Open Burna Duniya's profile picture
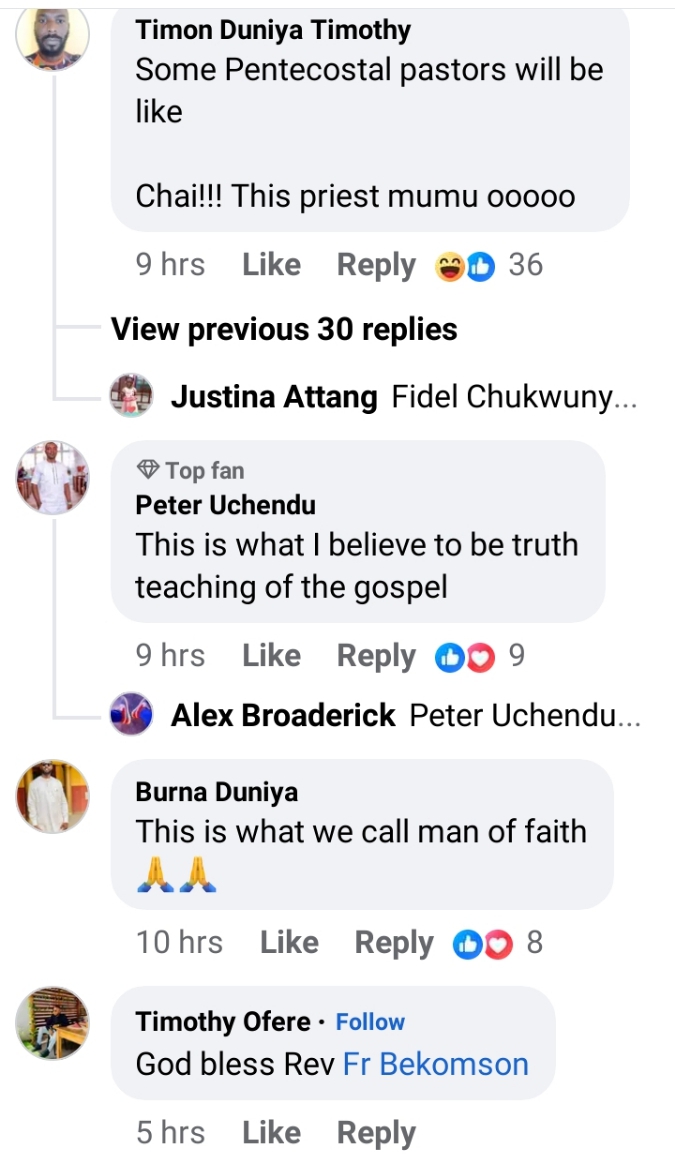675x1157 pixels. 53,796
